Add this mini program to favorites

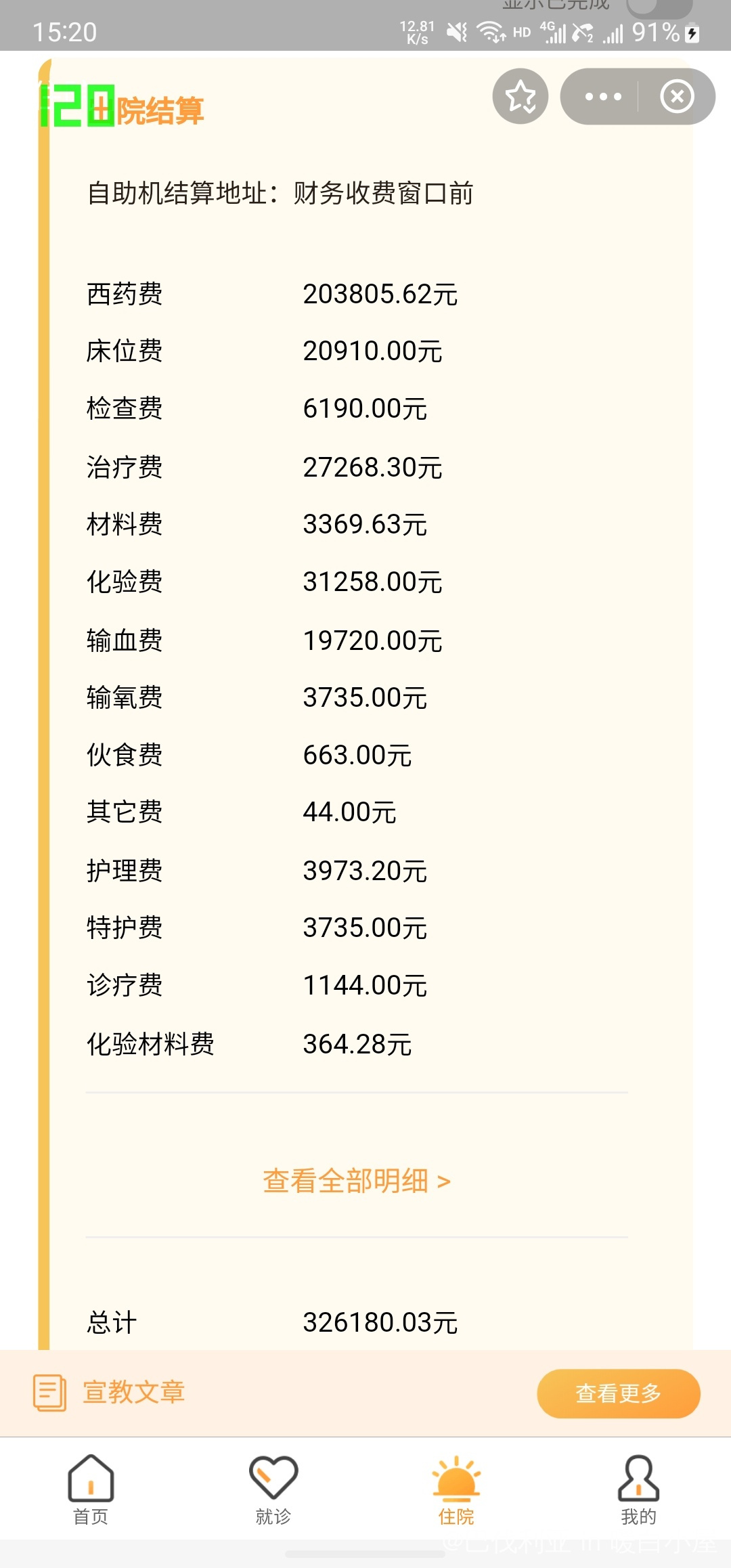click(x=520, y=96)
